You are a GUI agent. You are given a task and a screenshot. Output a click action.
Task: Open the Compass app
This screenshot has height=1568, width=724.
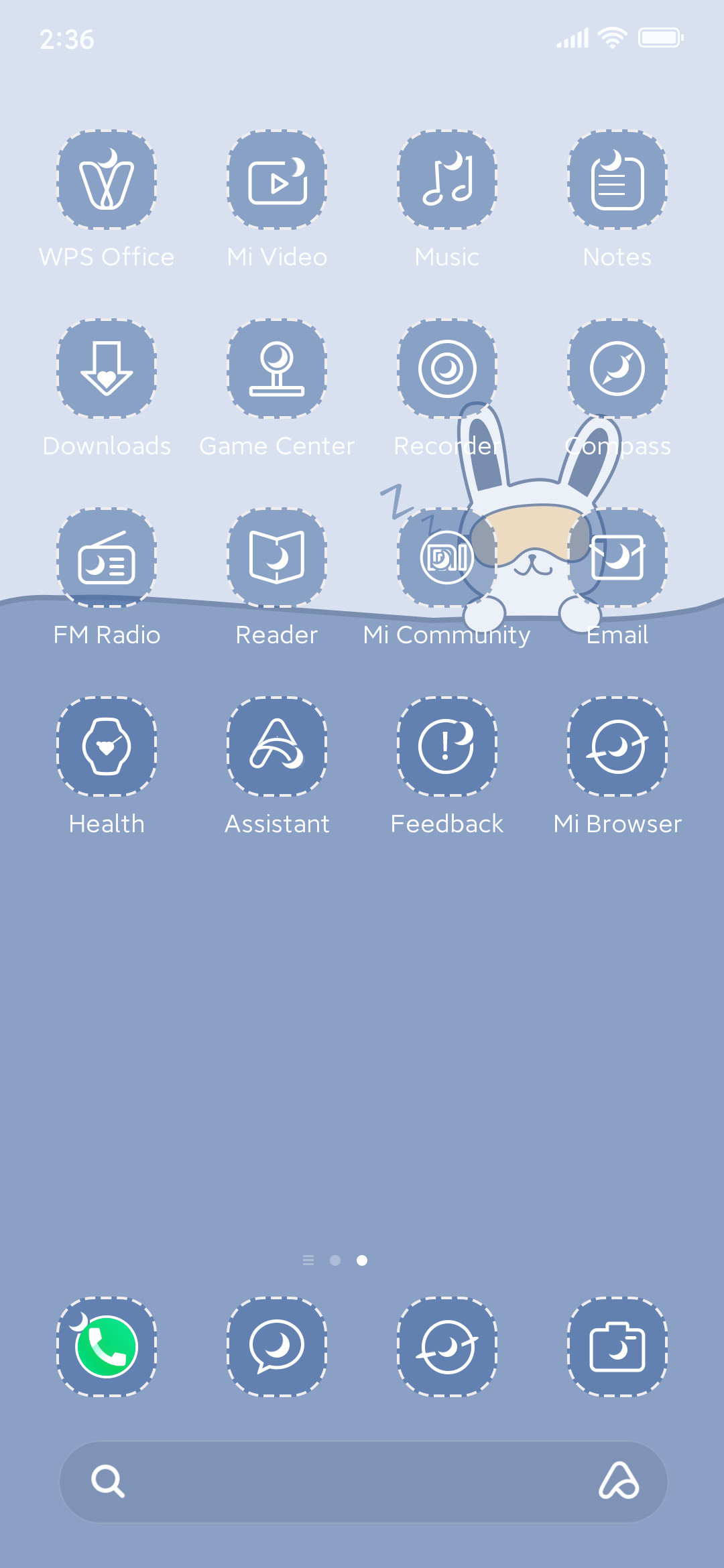tap(617, 369)
